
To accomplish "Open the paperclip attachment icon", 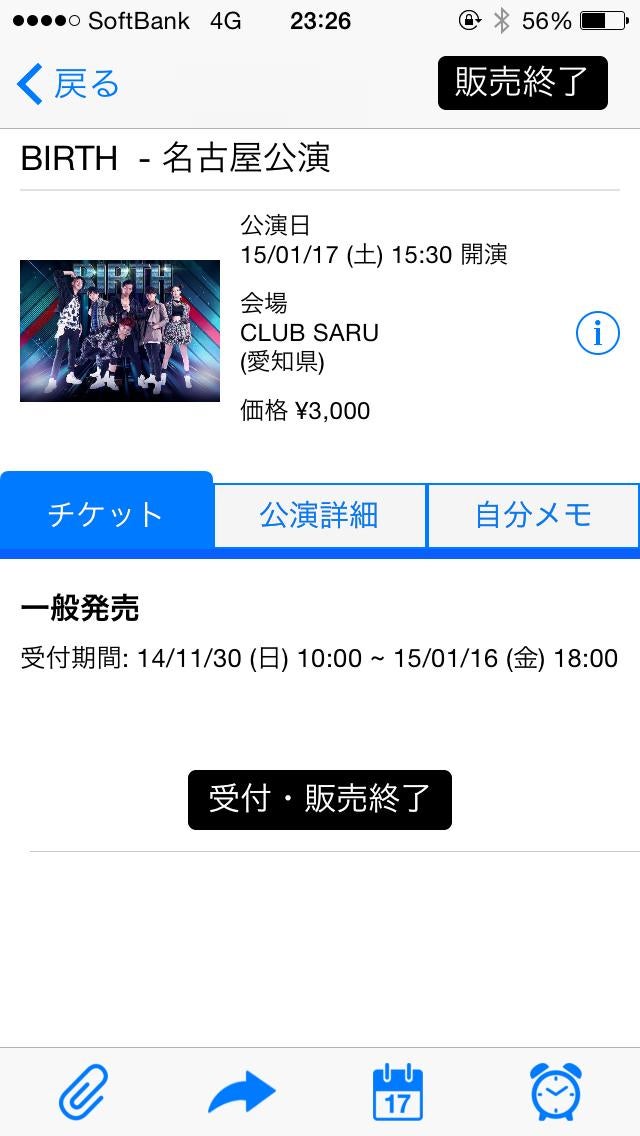I will 83,1092.
